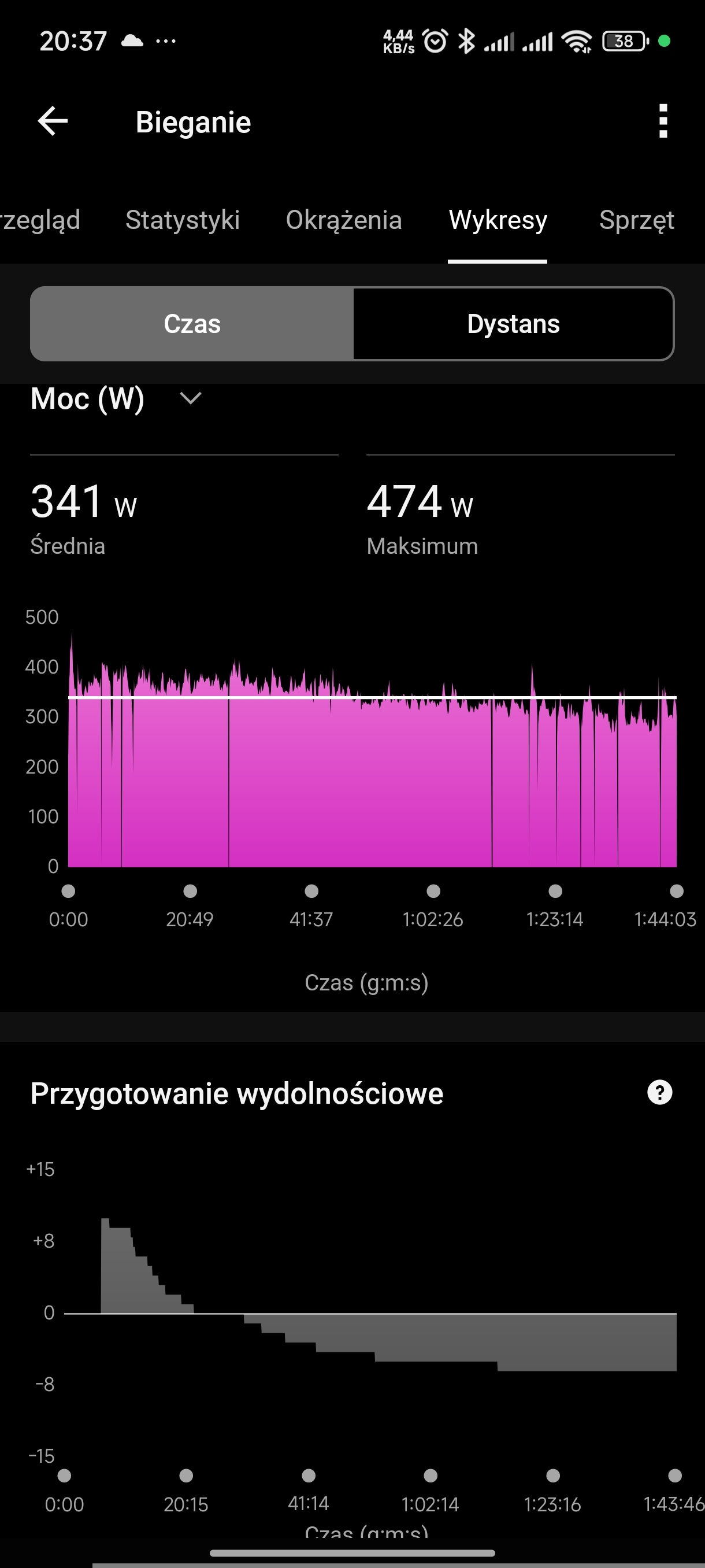Screen dimensions: 705x1568
Task: Open help for Przygotowanie wydolnościowe
Action: click(659, 1093)
